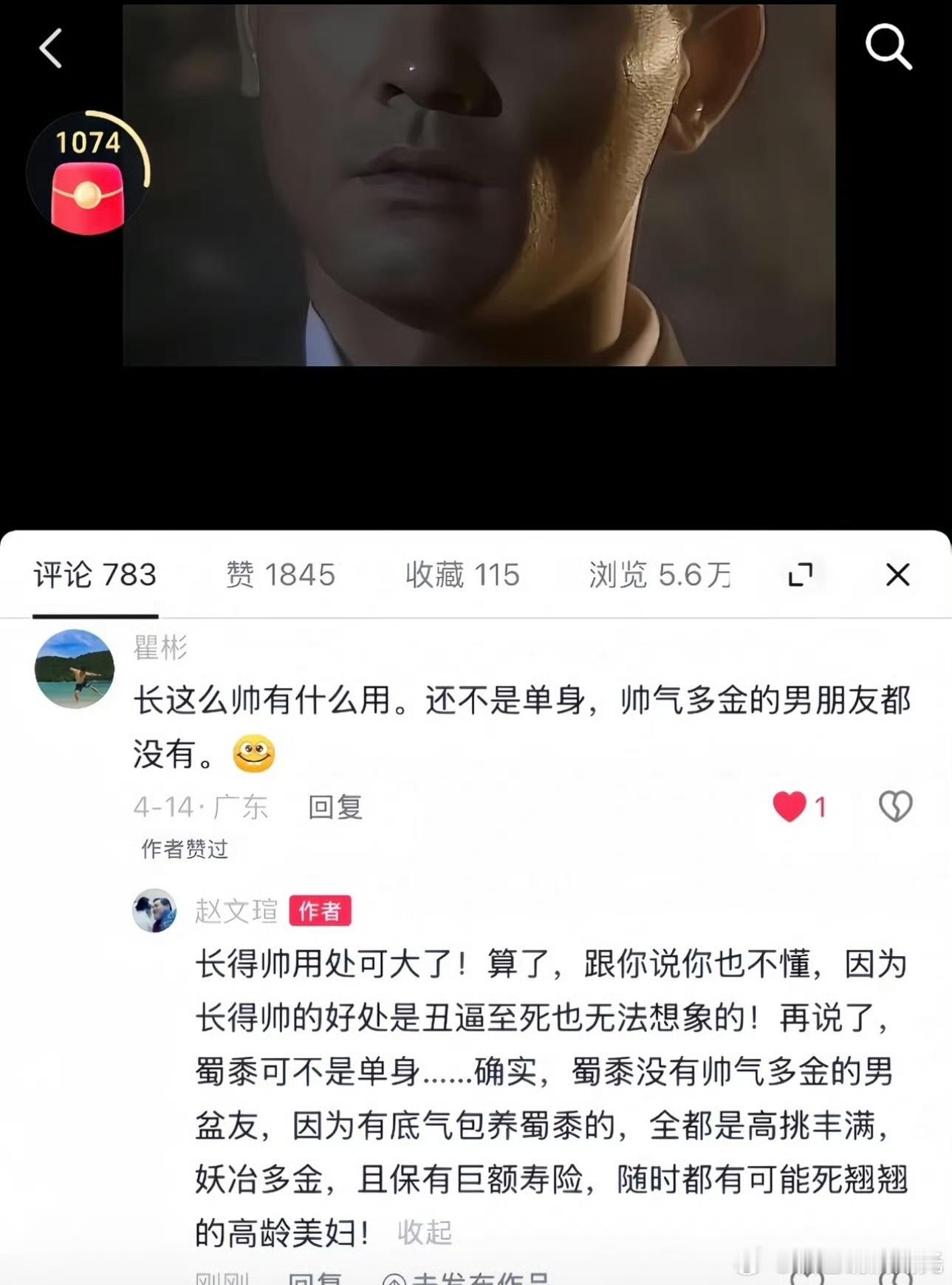Switch to the 赞 1845 tab
Viewport: 952px width, 1285px height.
278,575
